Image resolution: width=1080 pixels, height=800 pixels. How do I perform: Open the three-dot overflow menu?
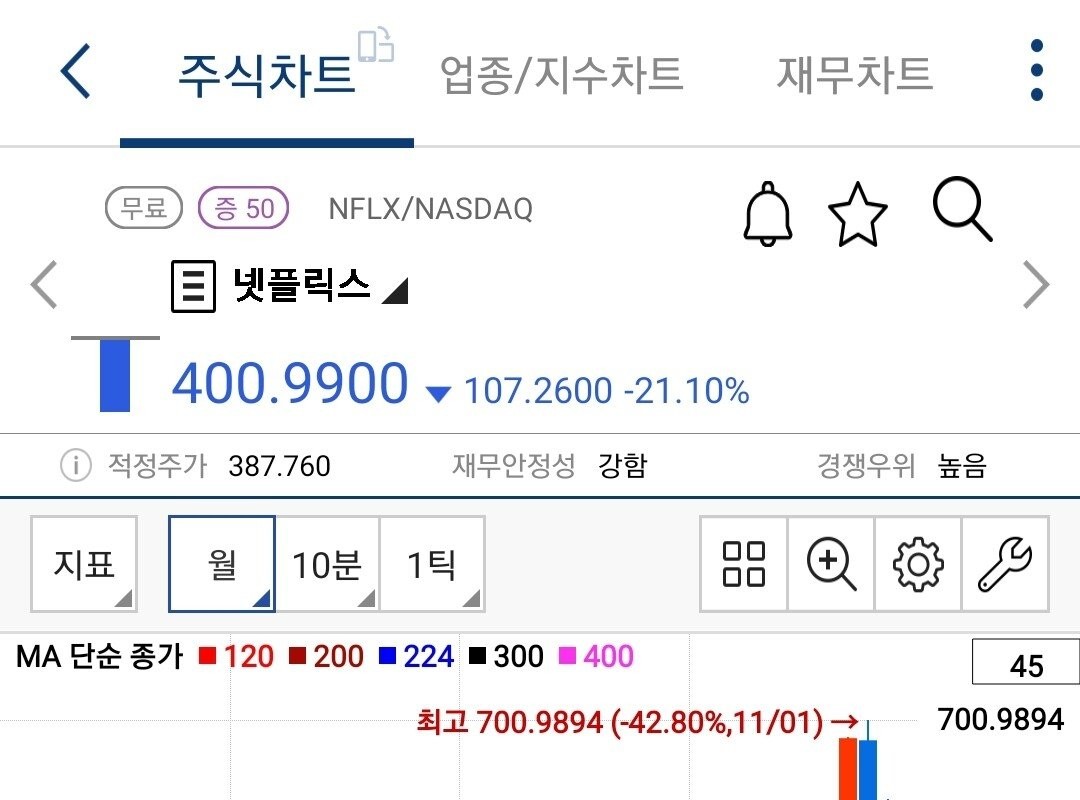click(x=1036, y=71)
